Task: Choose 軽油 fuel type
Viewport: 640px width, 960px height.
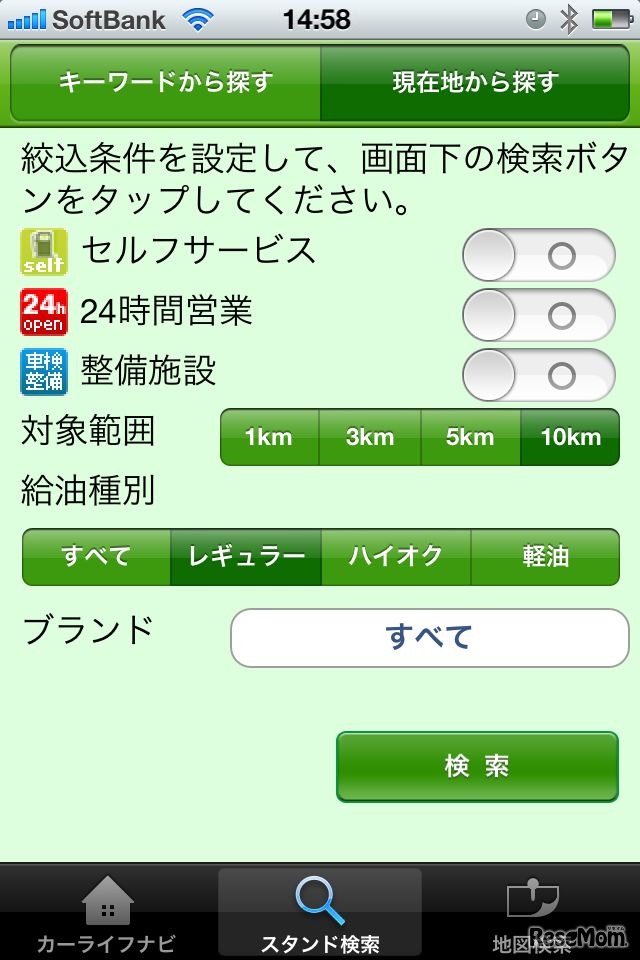Action: [x=545, y=557]
